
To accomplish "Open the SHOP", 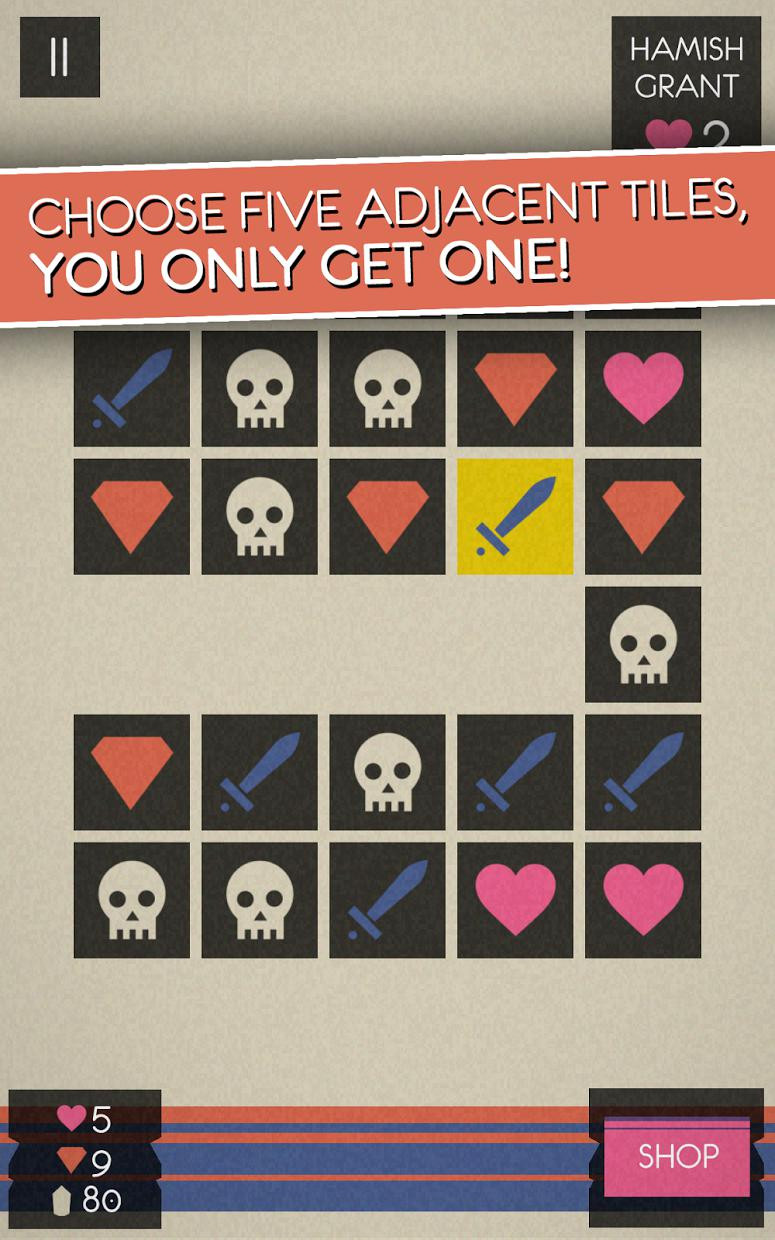I will point(677,1156).
